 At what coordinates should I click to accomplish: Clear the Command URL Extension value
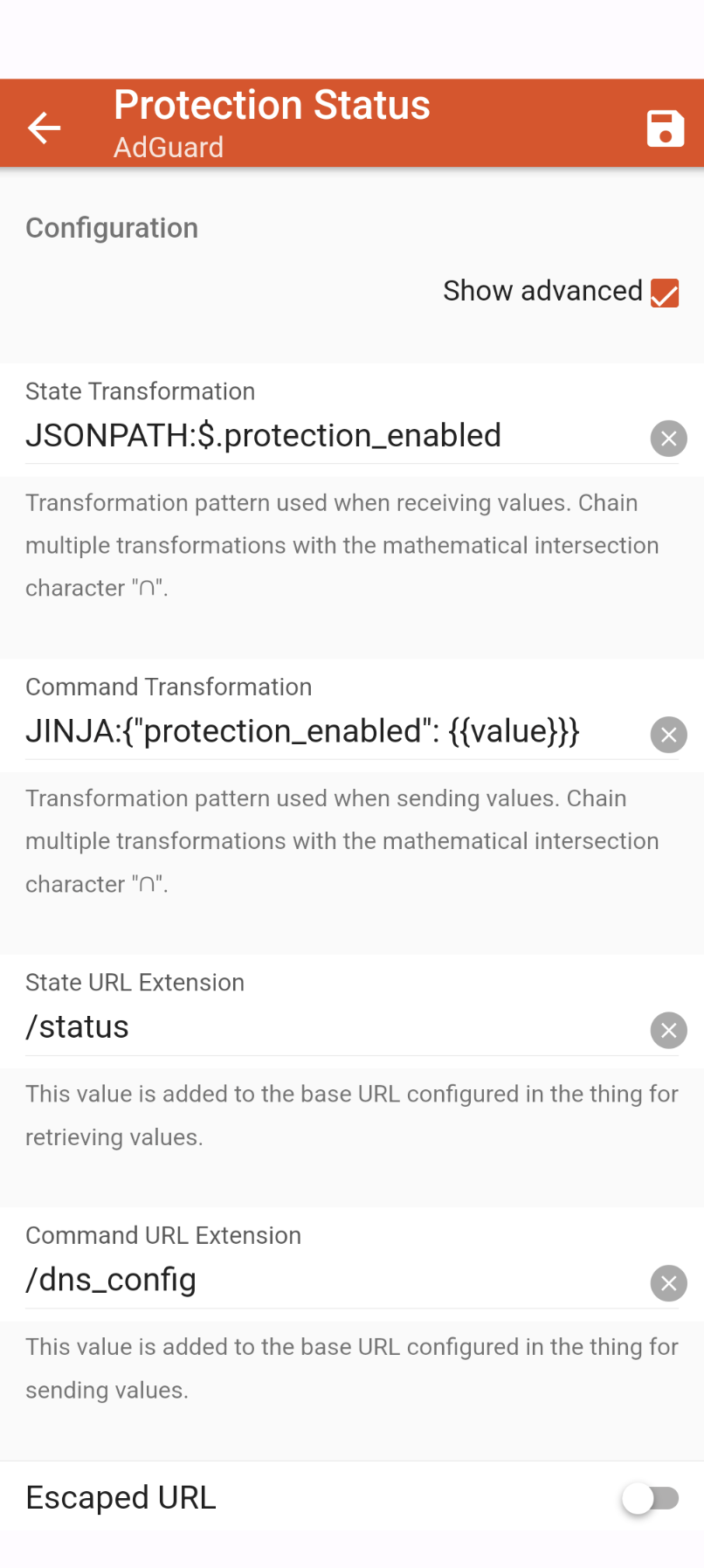coord(668,1283)
